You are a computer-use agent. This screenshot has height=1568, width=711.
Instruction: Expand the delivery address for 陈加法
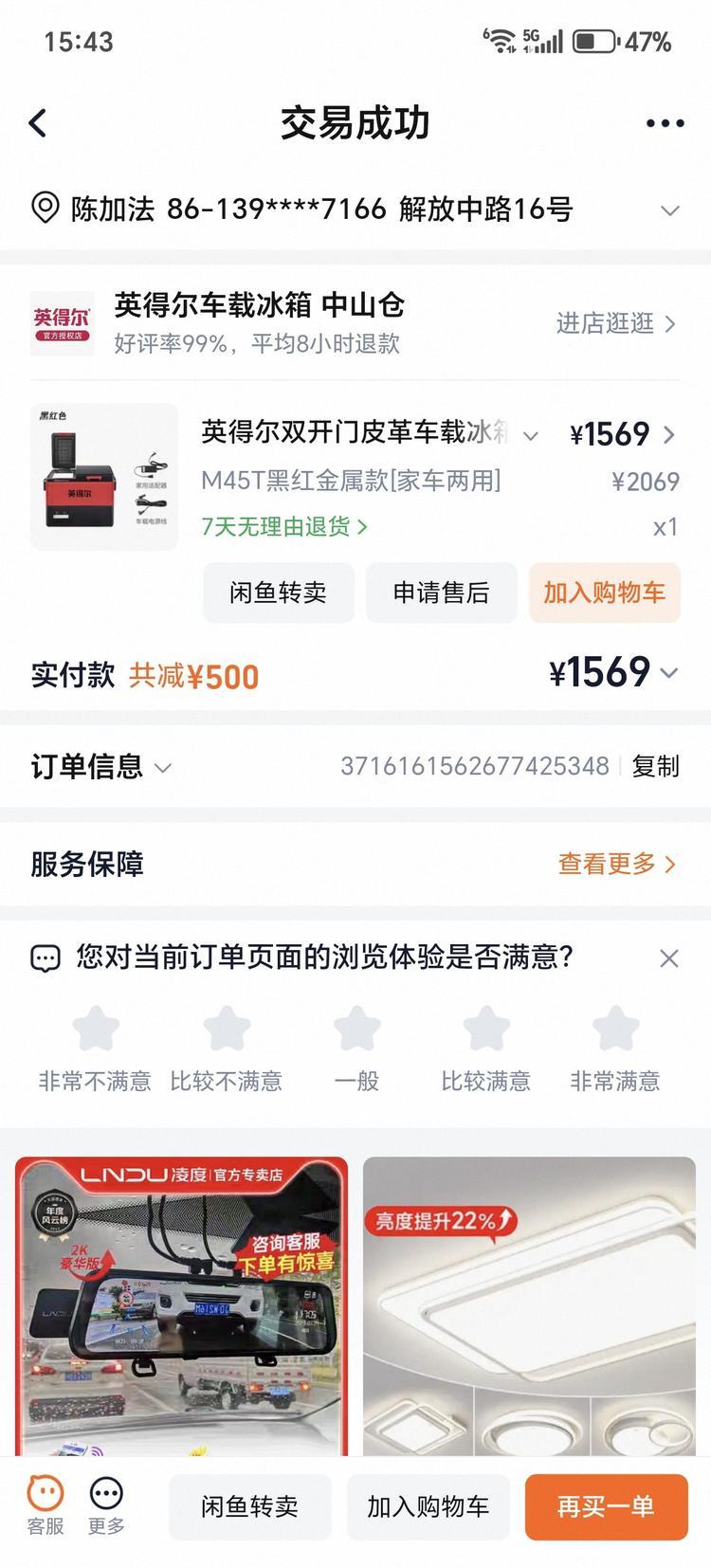[x=669, y=210]
